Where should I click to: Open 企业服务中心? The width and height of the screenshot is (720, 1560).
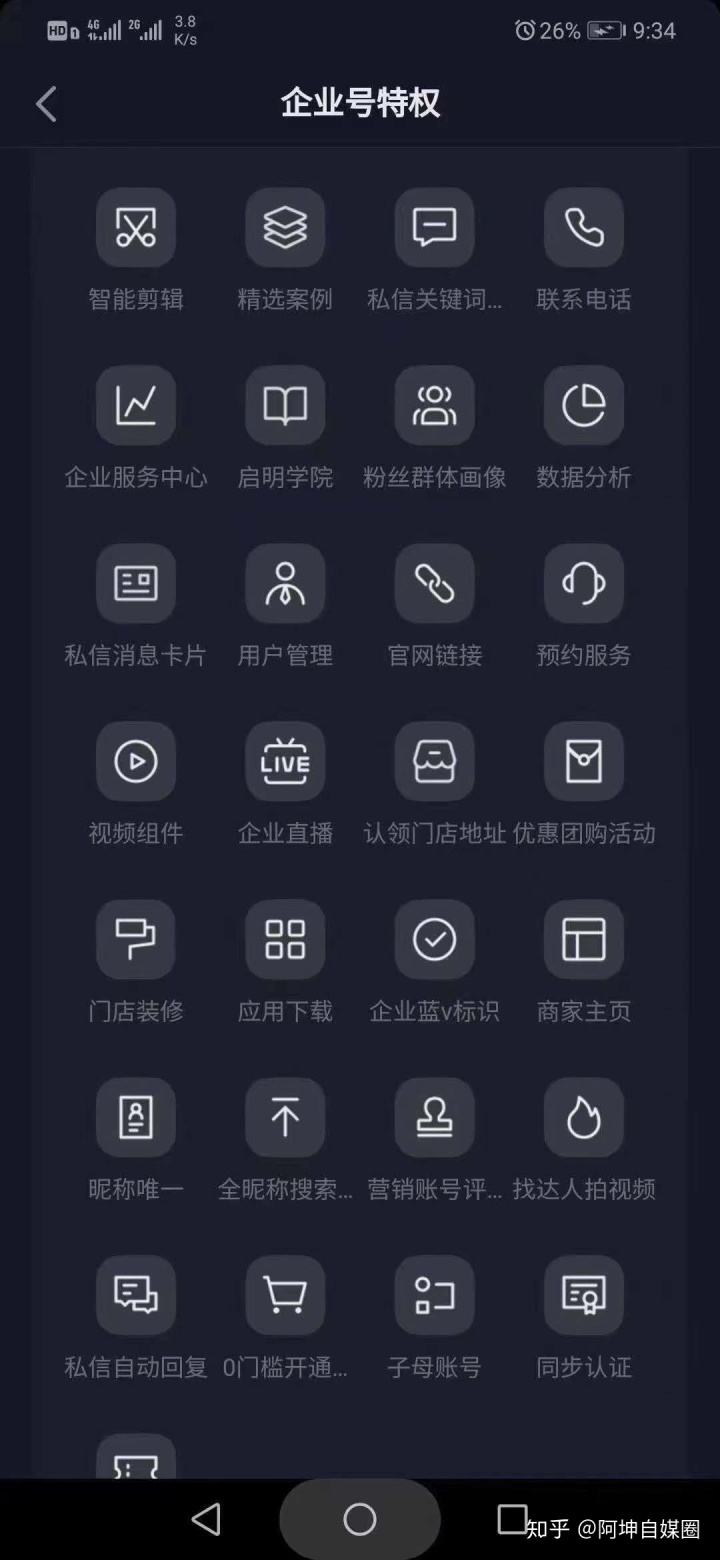136,406
